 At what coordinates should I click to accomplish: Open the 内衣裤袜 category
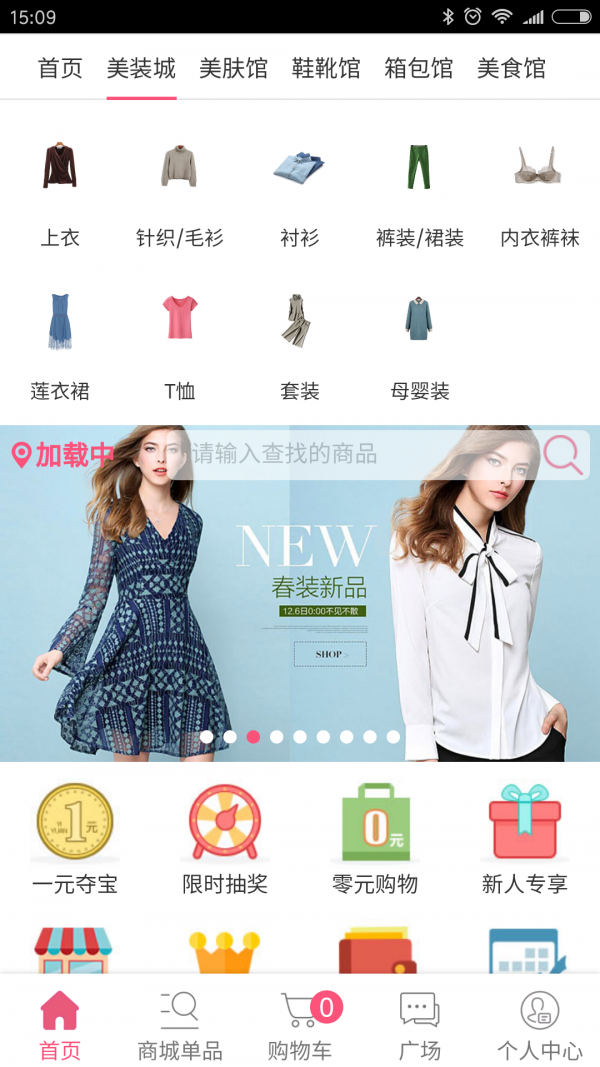[x=540, y=190]
